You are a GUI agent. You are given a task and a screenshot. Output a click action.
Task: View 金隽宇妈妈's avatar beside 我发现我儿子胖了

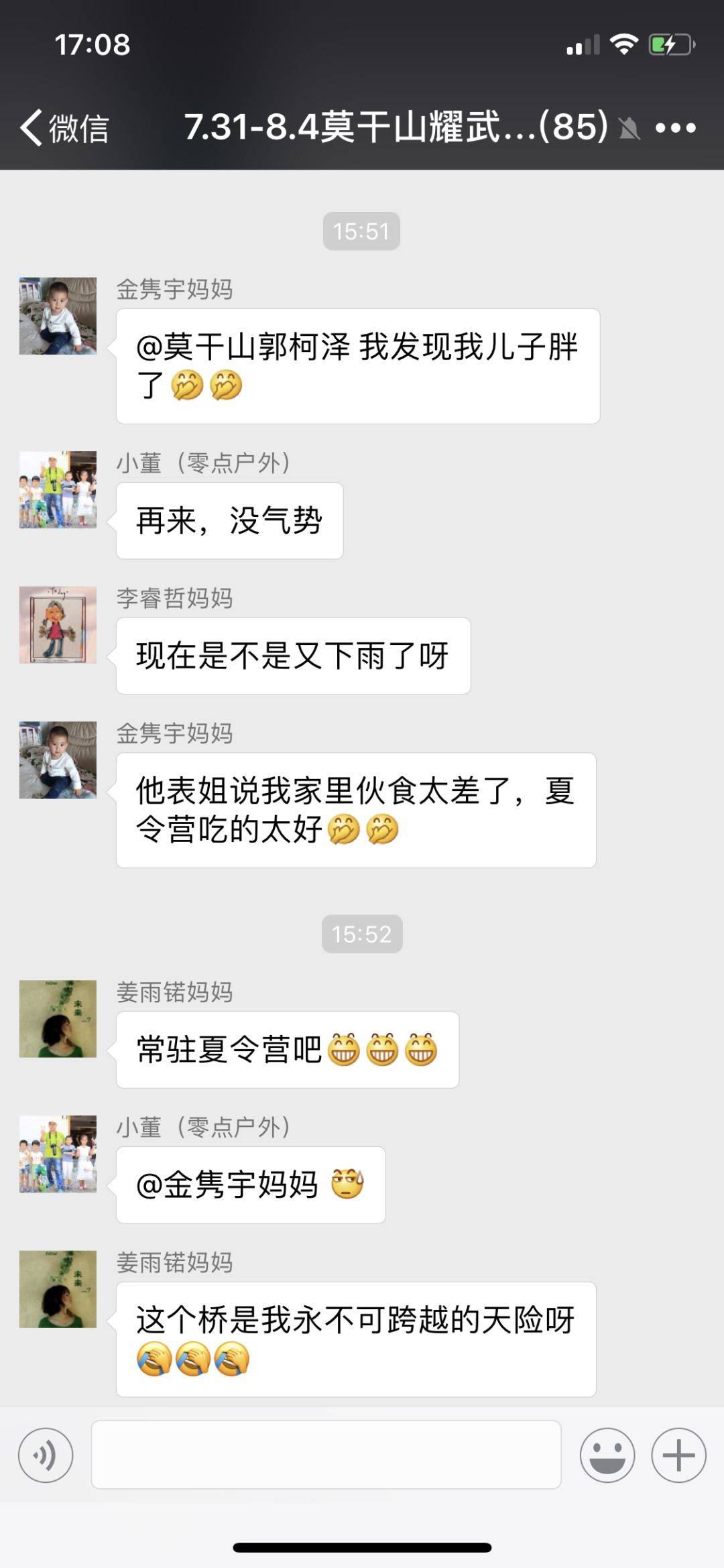[x=58, y=316]
